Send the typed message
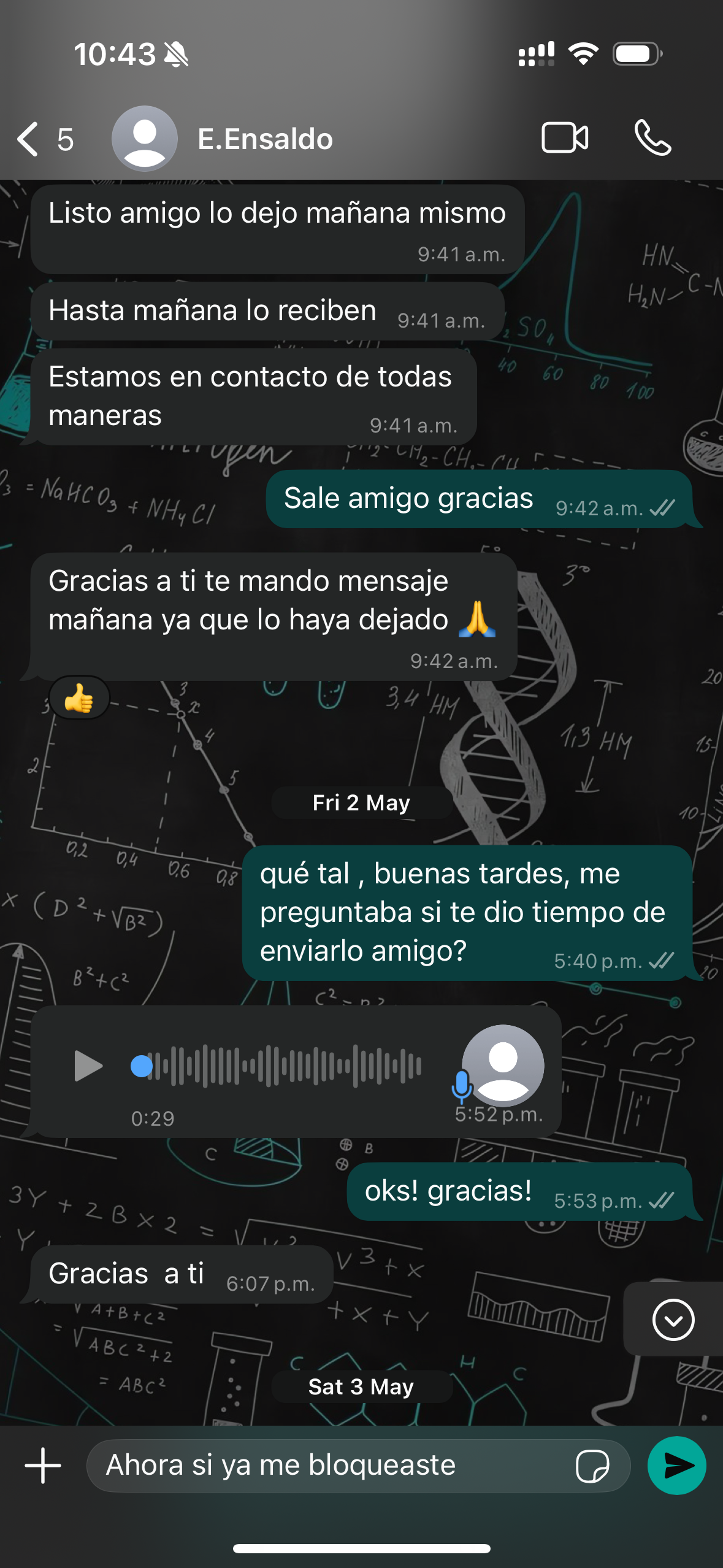This screenshot has width=723, height=1568. 678,1466
